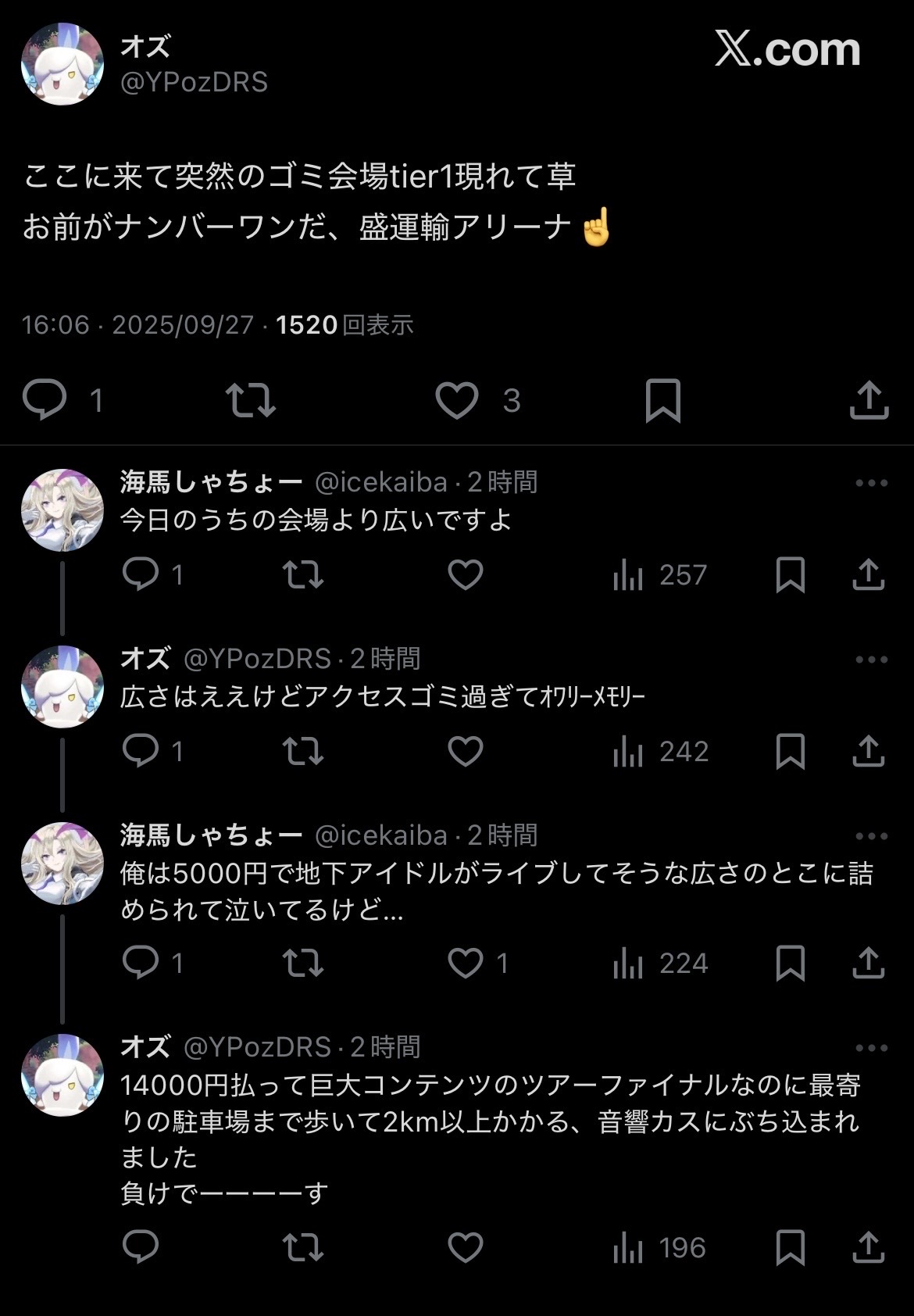This screenshot has width=914, height=1316.
Task: Repost the reply 今日のうちの会場より広いですよ
Action: 302,575
